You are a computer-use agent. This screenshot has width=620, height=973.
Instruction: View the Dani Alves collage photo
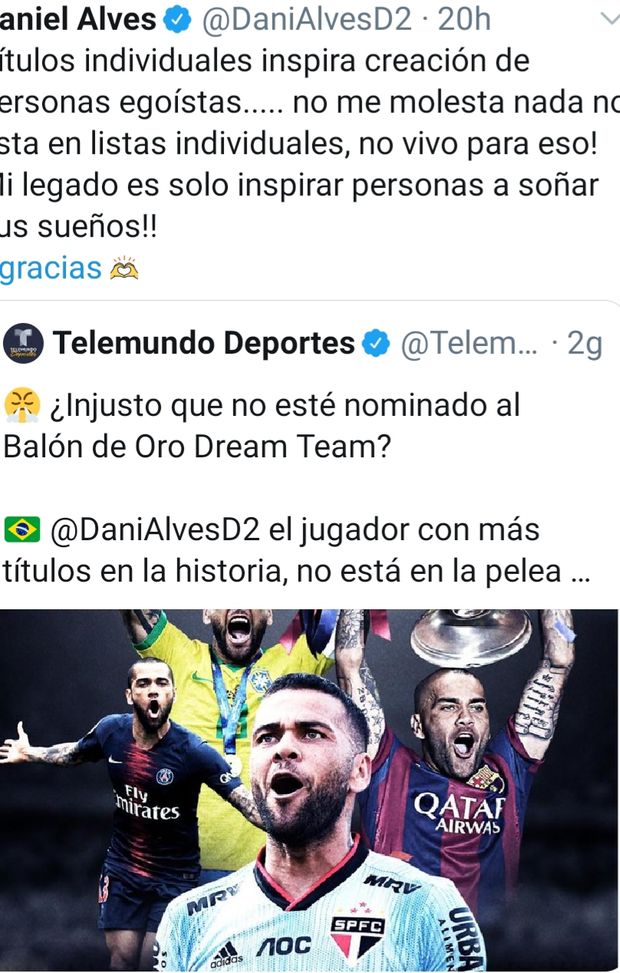[x=310, y=790]
